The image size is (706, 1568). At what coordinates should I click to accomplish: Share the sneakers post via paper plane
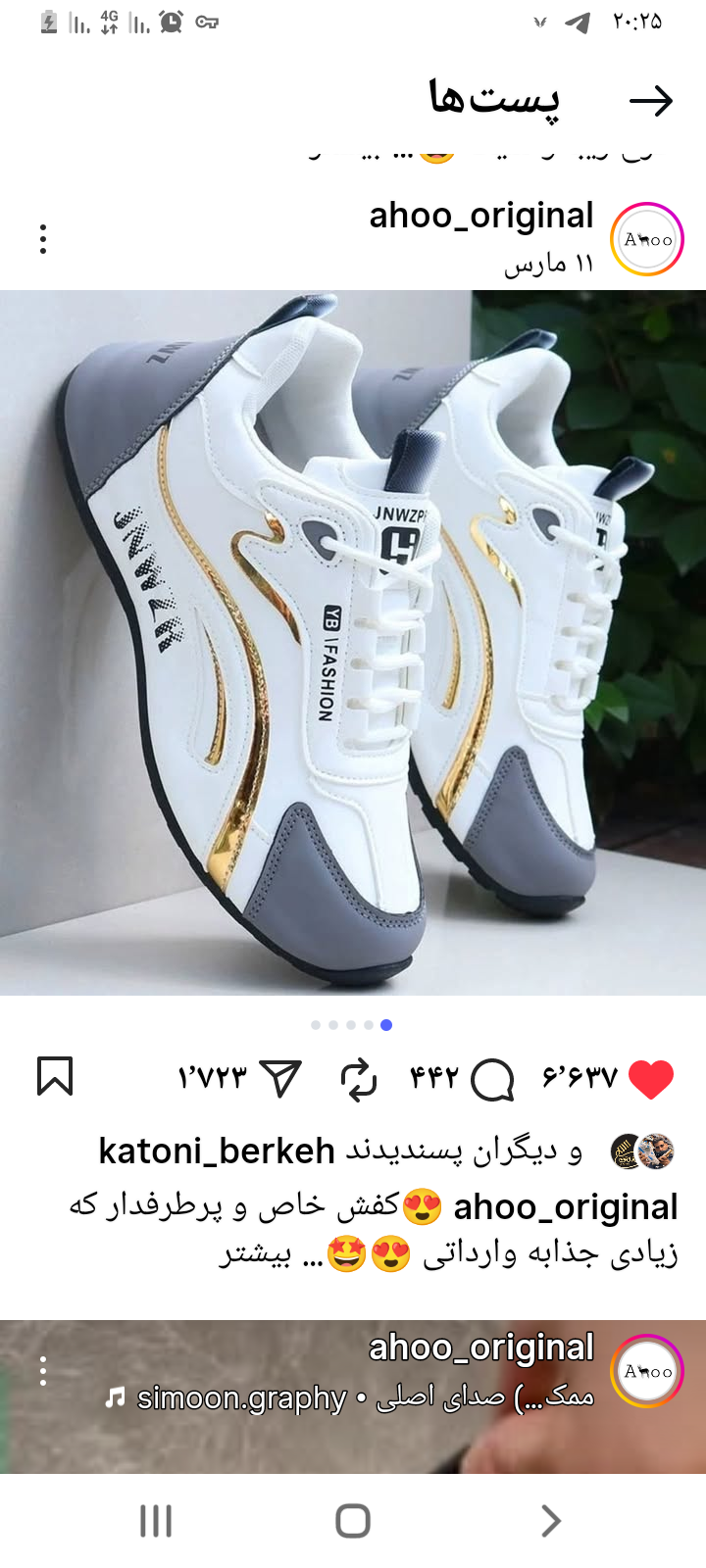tap(281, 1079)
